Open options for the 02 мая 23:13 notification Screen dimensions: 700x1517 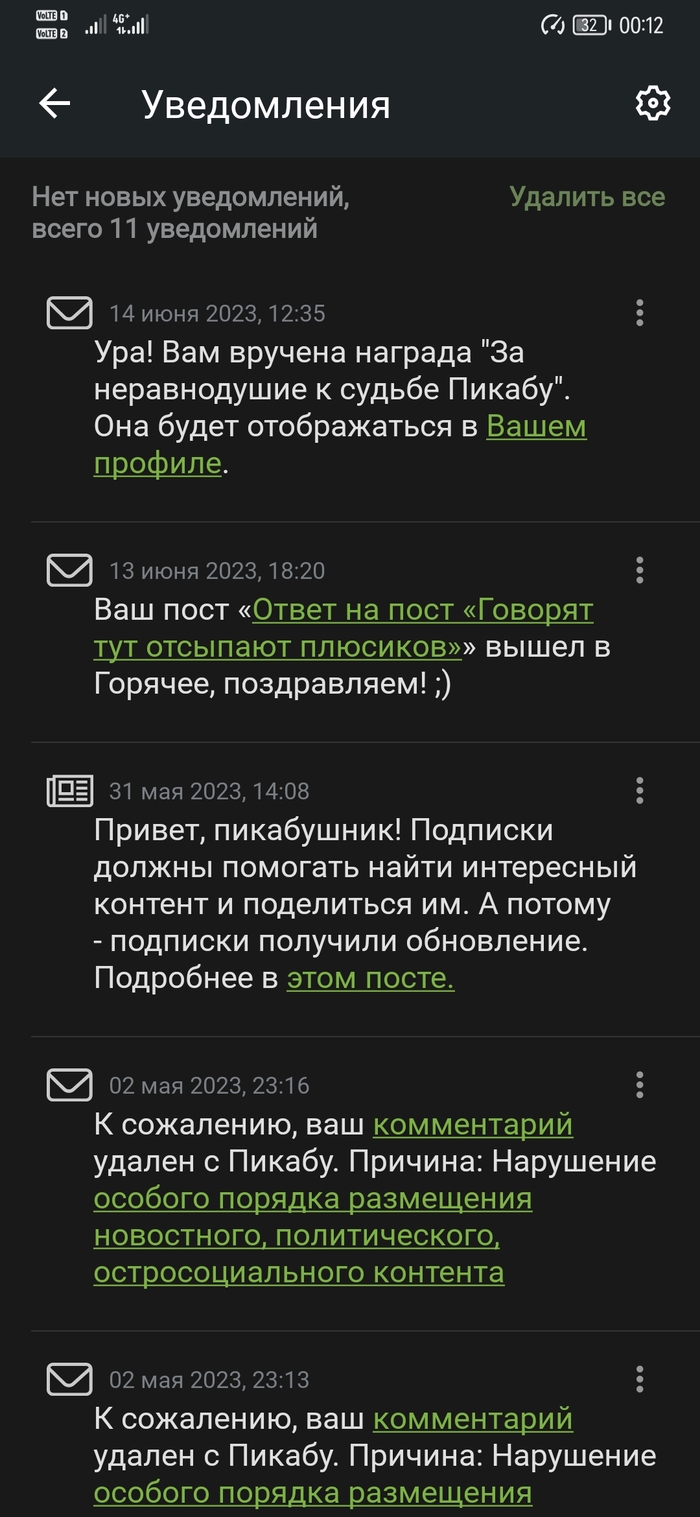640,1379
